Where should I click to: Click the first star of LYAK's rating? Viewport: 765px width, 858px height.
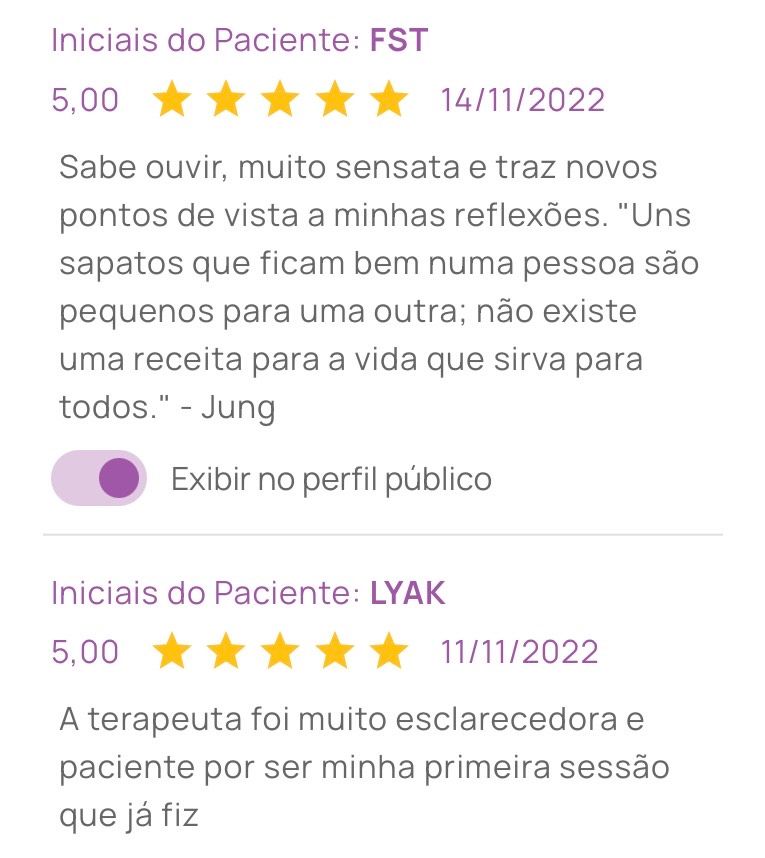coord(171,651)
